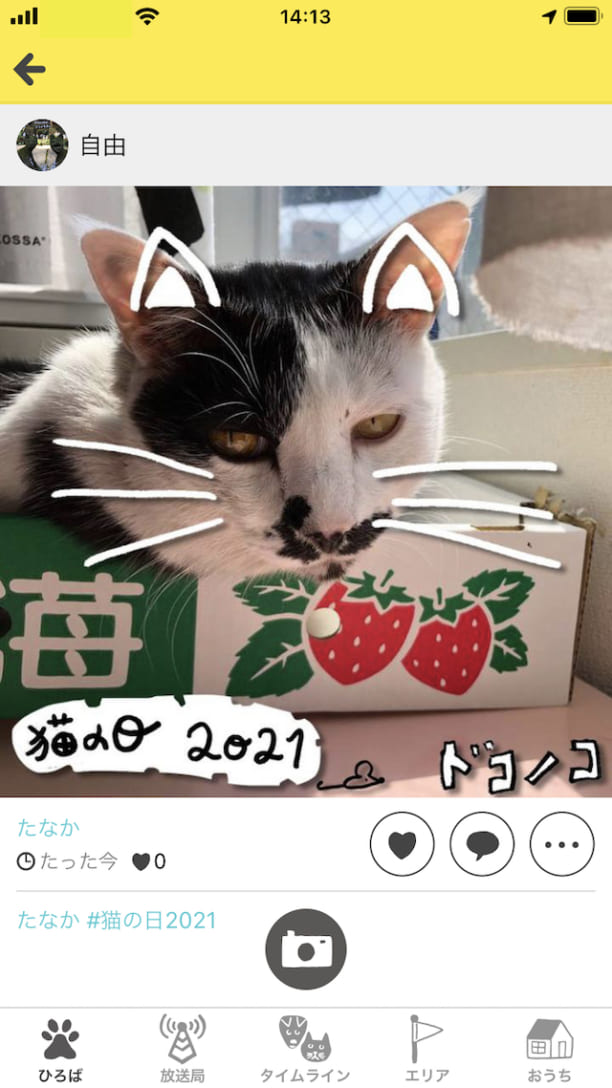Tap the camera button to post
This screenshot has height=1088, width=612.
point(306,949)
